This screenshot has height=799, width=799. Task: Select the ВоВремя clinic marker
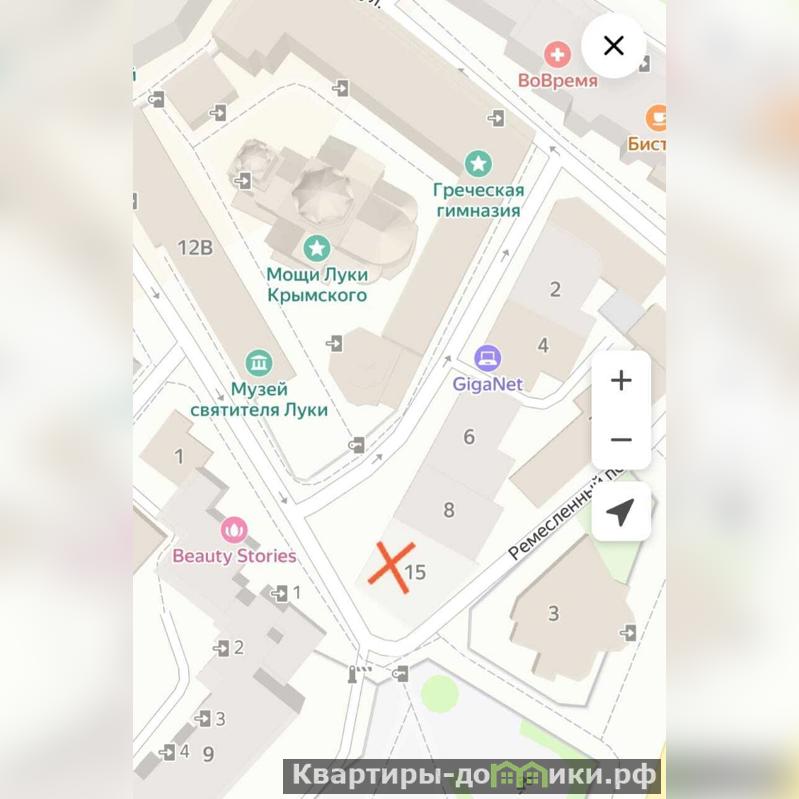(x=557, y=54)
